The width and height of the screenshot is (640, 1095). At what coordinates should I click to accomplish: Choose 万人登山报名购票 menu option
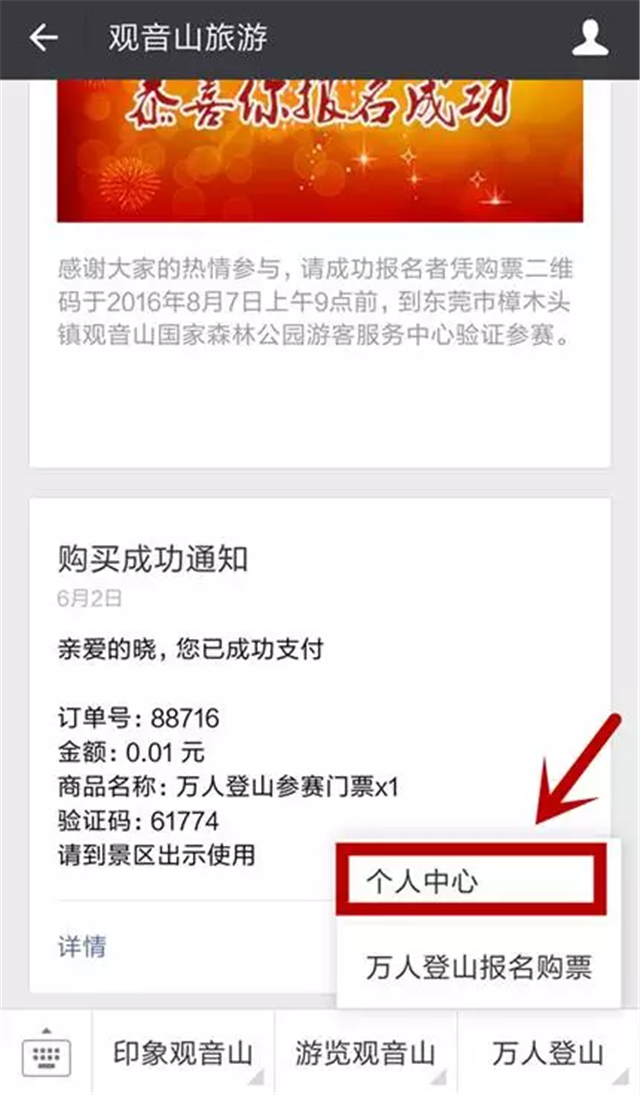[x=478, y=966]
